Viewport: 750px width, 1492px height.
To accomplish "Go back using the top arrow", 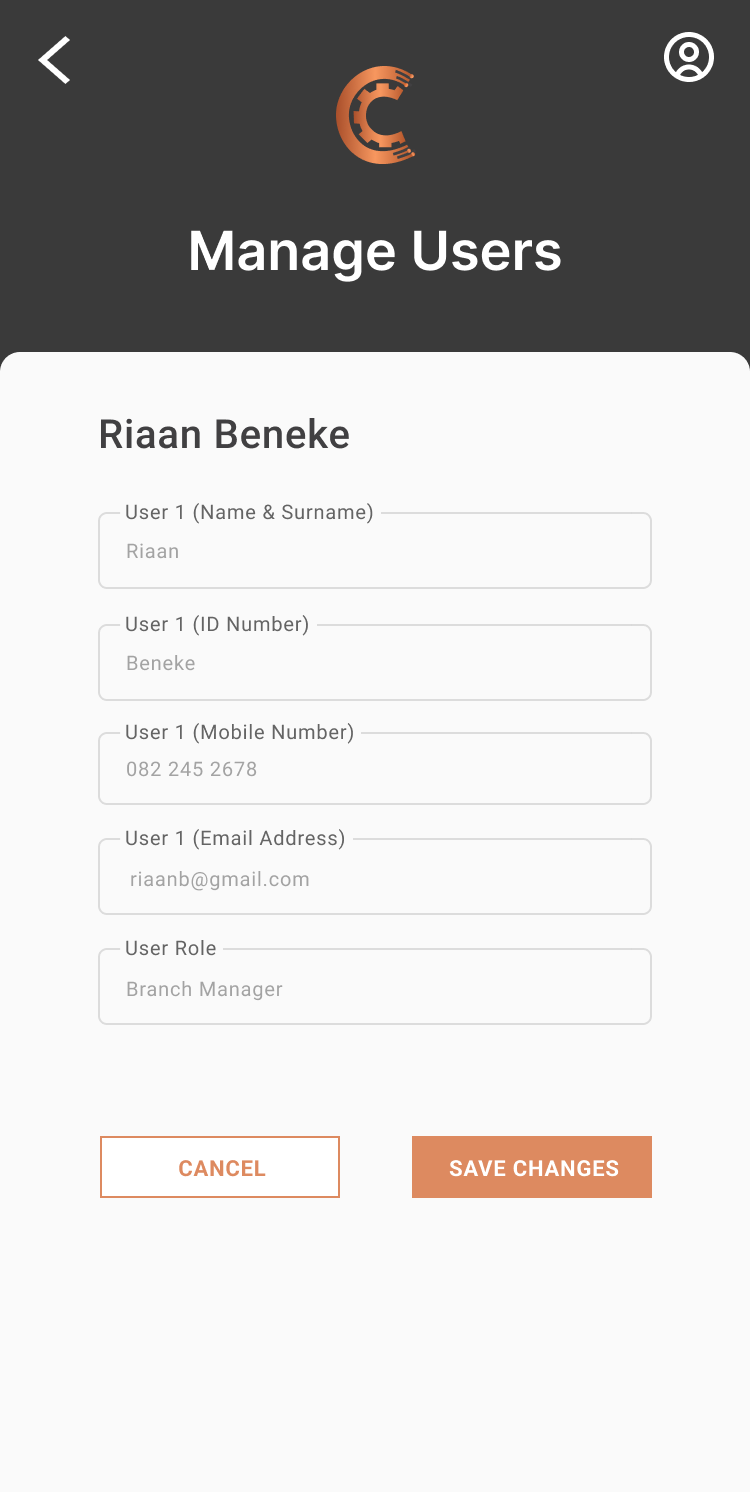I will [x=55, y=60].
